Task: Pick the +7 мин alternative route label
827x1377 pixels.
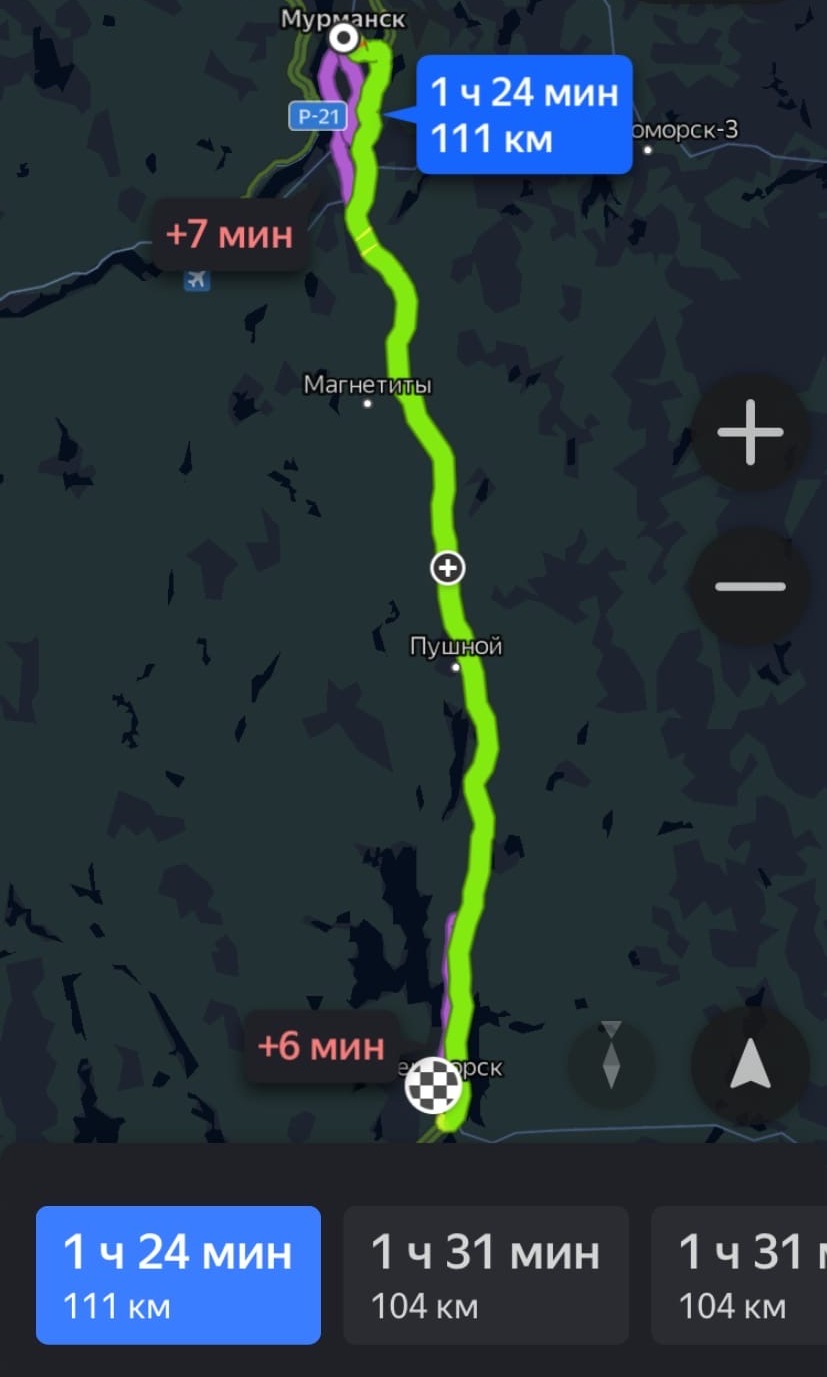Action: tap(229, 235)
